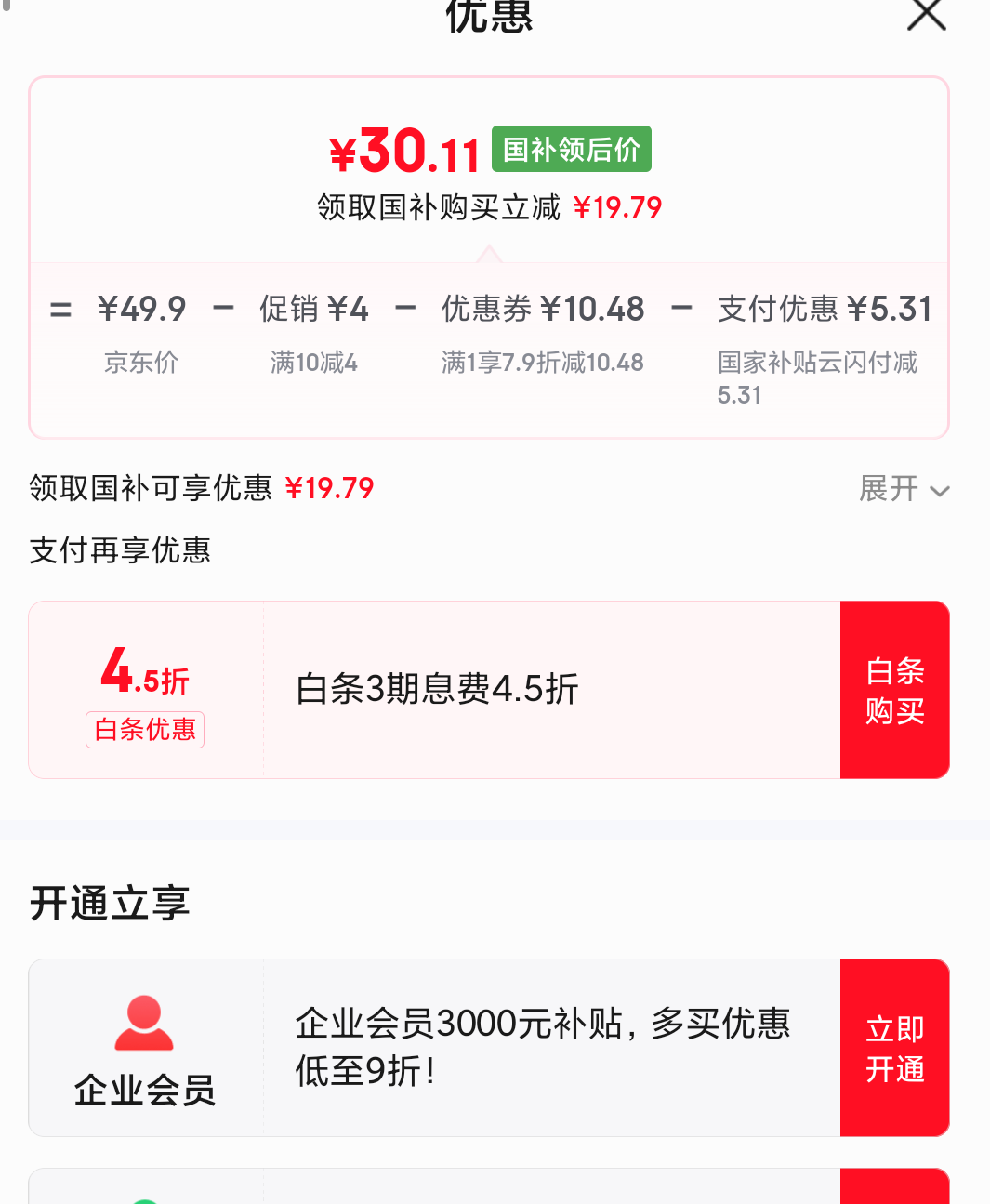Expand 领取国补可享优惠 details with 展开
The image size is (990, 1204).
904,488
